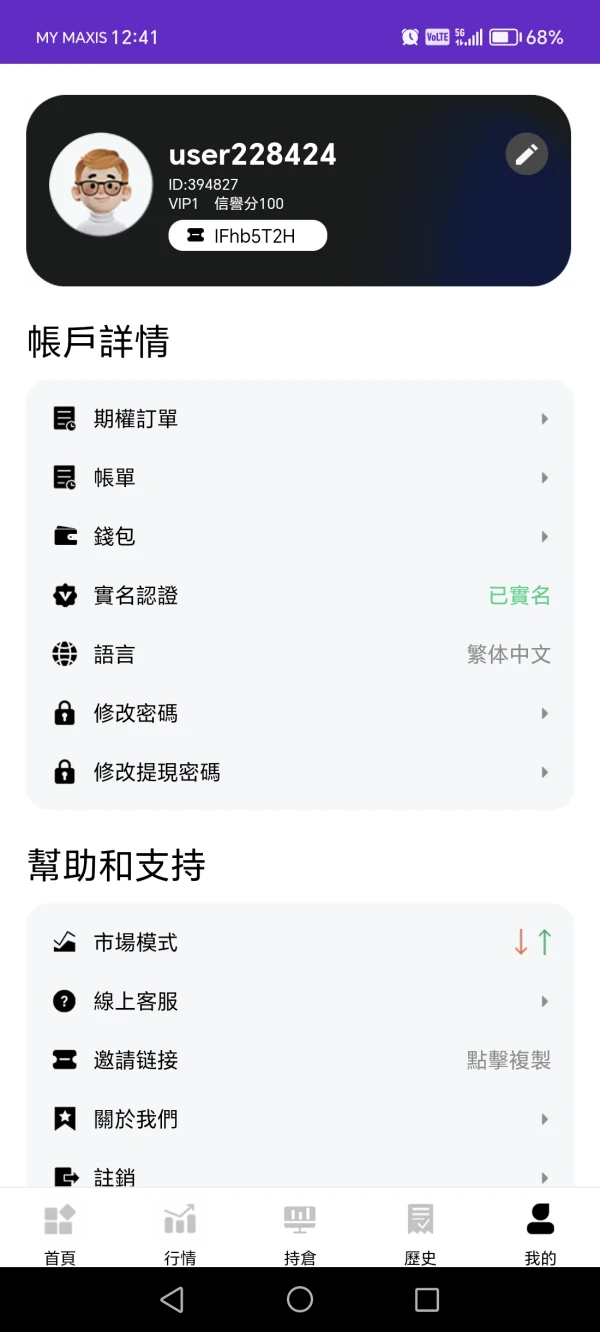Open 錢包 wallet

click(x=300, y=537)
